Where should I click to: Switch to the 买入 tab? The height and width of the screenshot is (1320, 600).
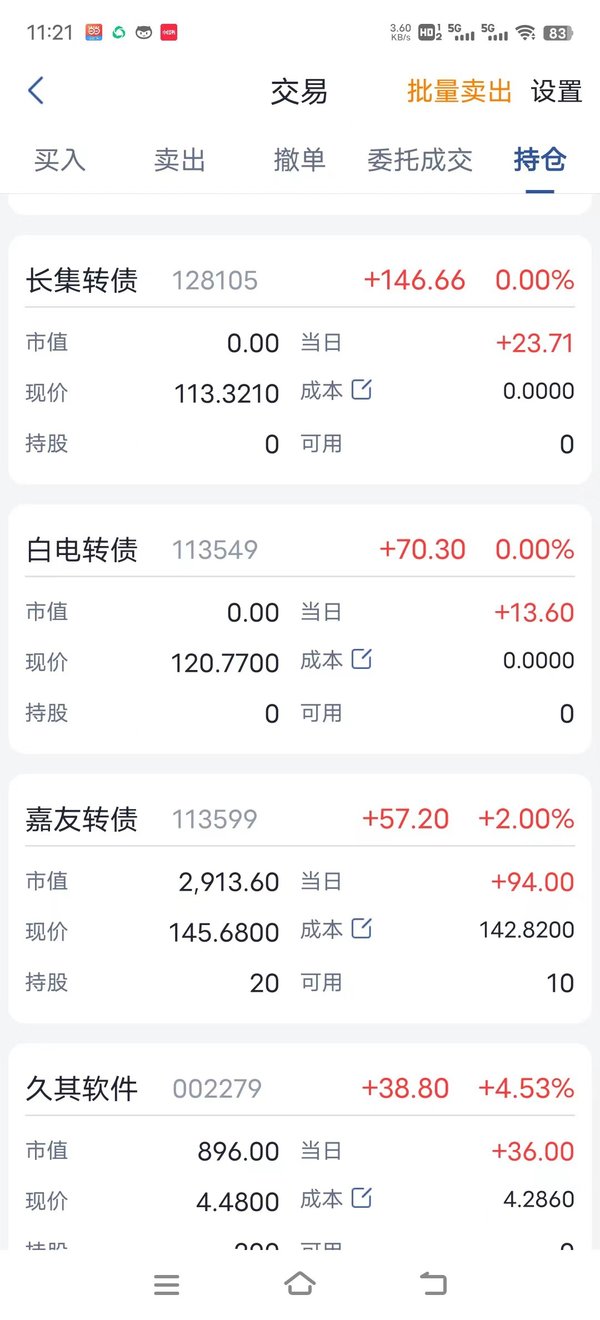(x=60, y=159)
